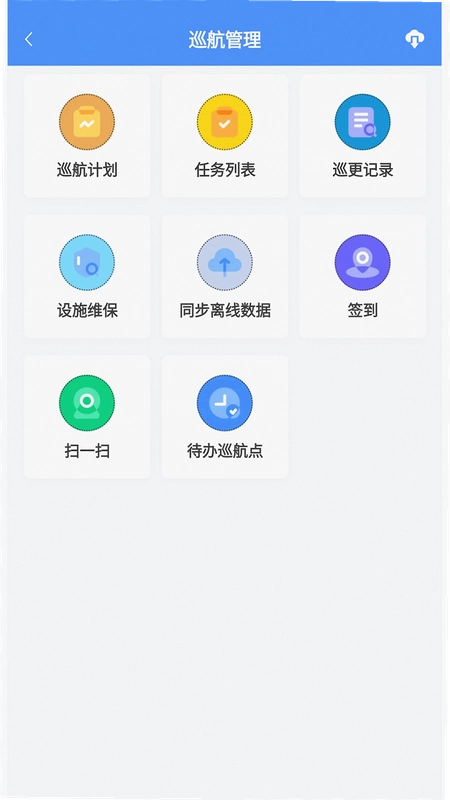Open 待办巡航点 pending patrol points
Image resolution: width=450 pixels, height=800 pixels.
tap(225, 417)
